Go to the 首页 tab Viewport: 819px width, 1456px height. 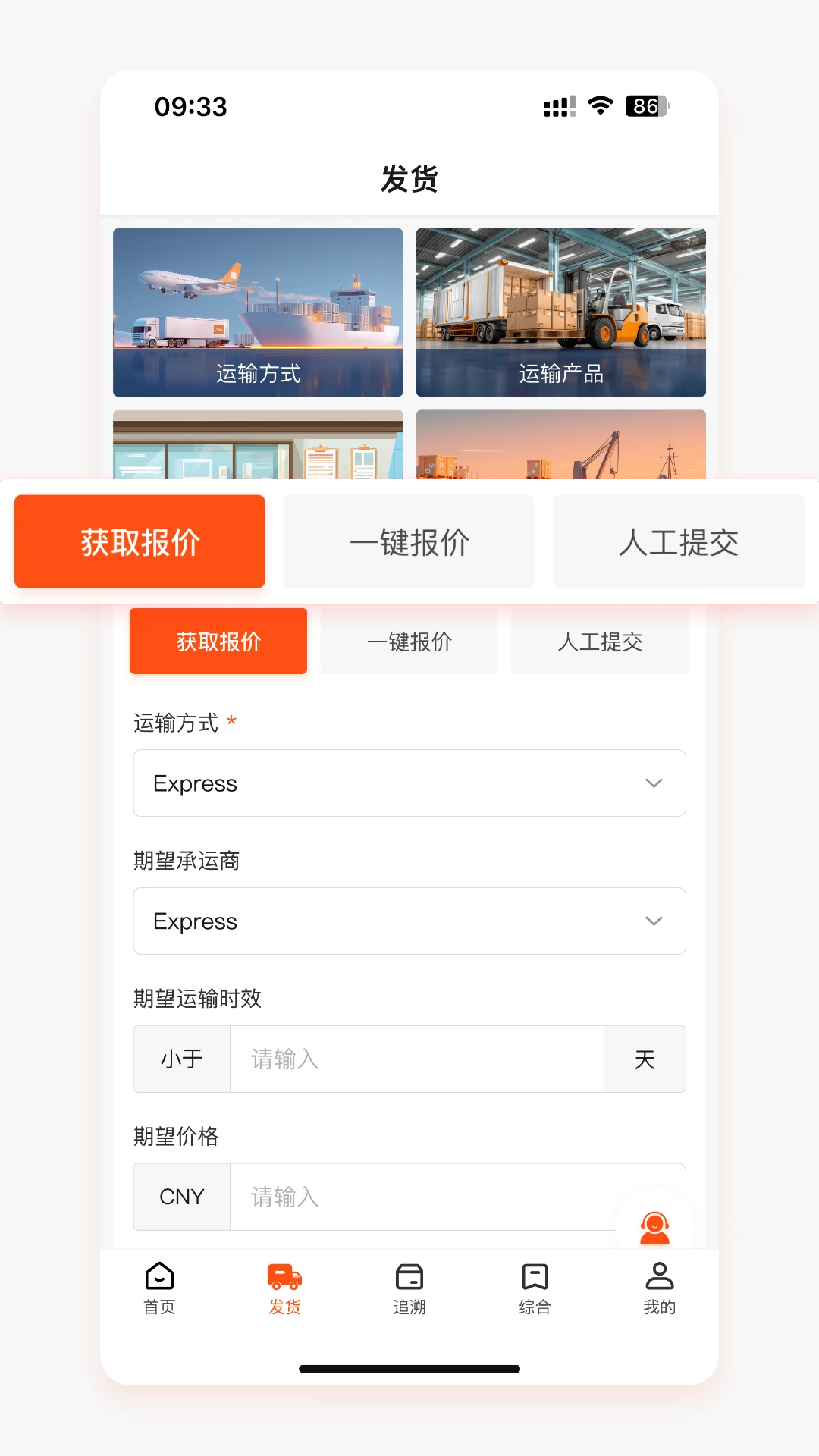point(159,1288)
